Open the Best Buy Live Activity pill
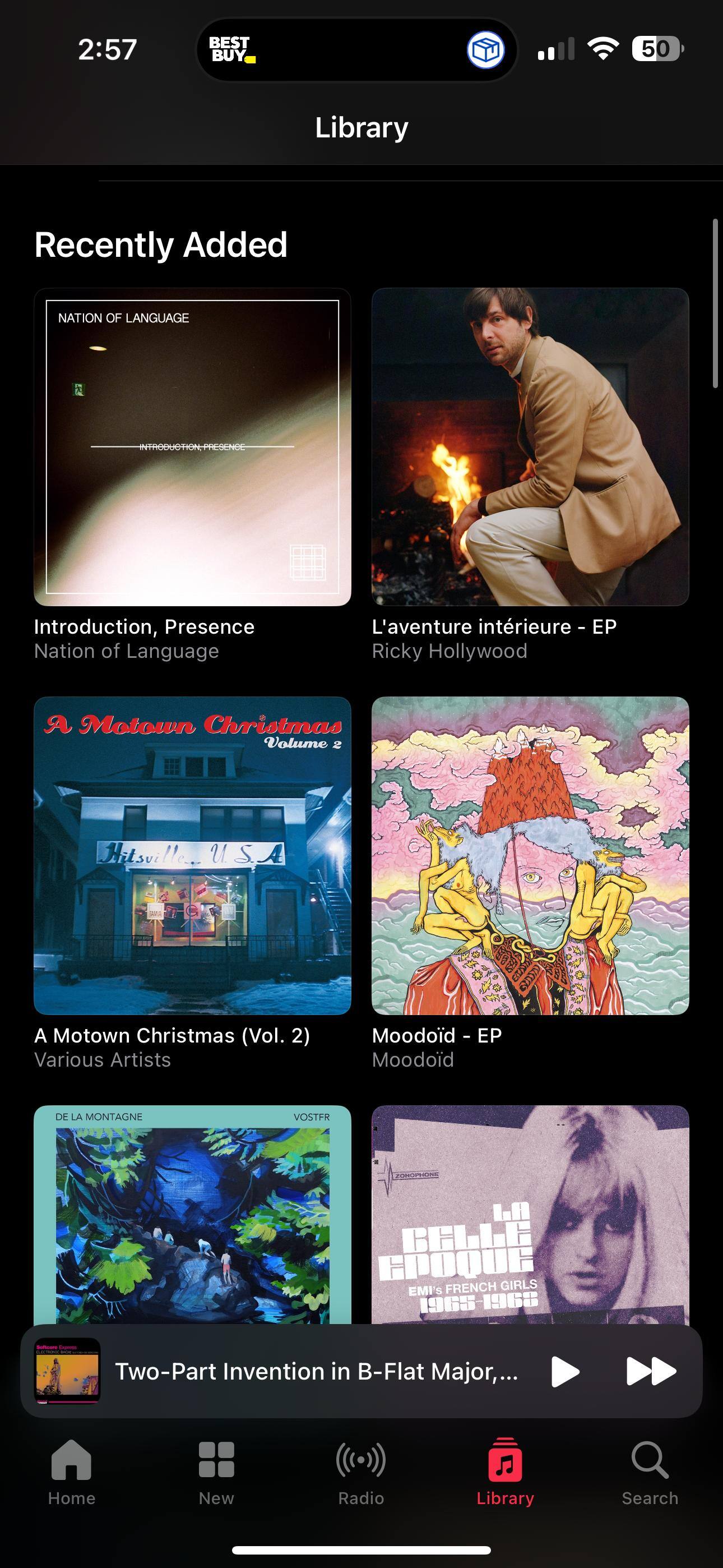 356,49
